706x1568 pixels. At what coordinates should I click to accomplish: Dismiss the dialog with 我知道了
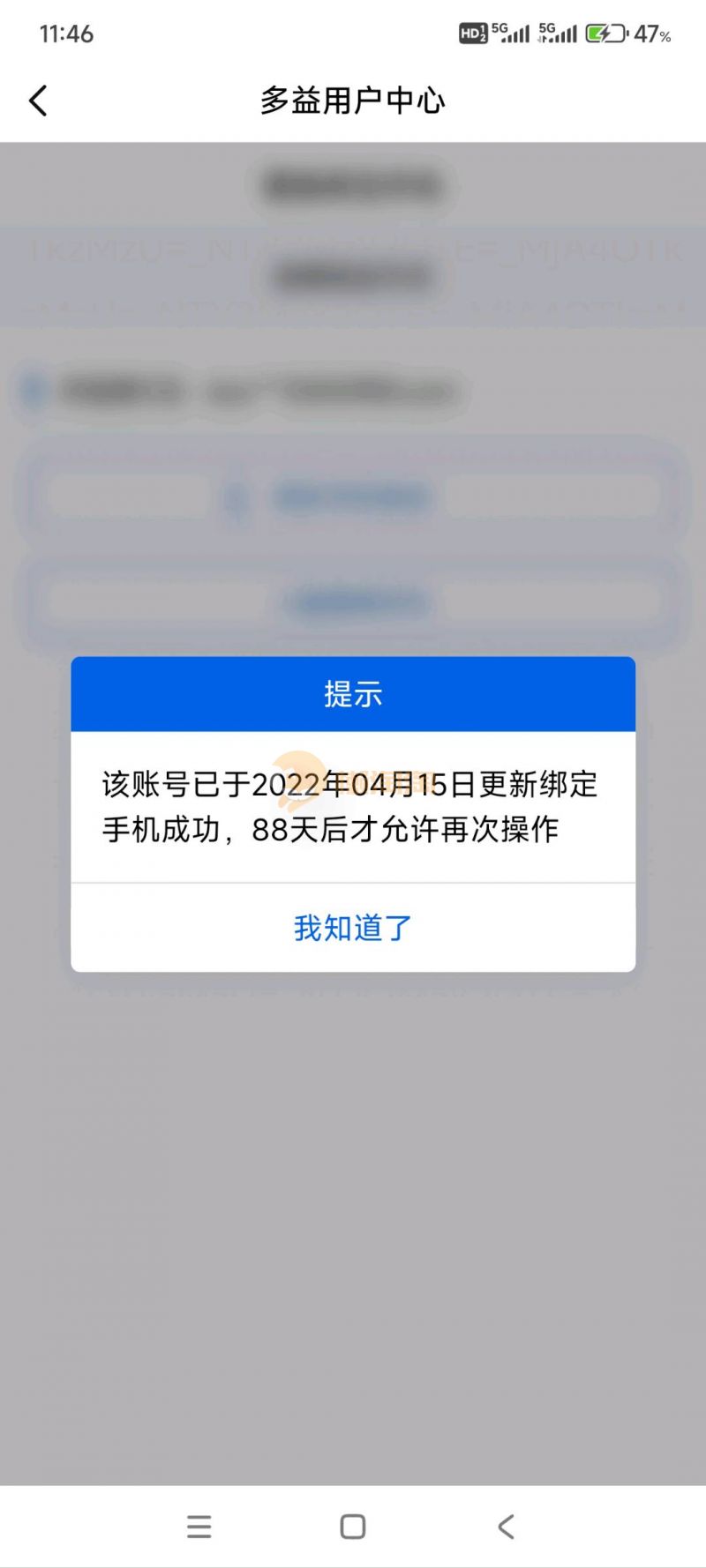pos(353,928)
